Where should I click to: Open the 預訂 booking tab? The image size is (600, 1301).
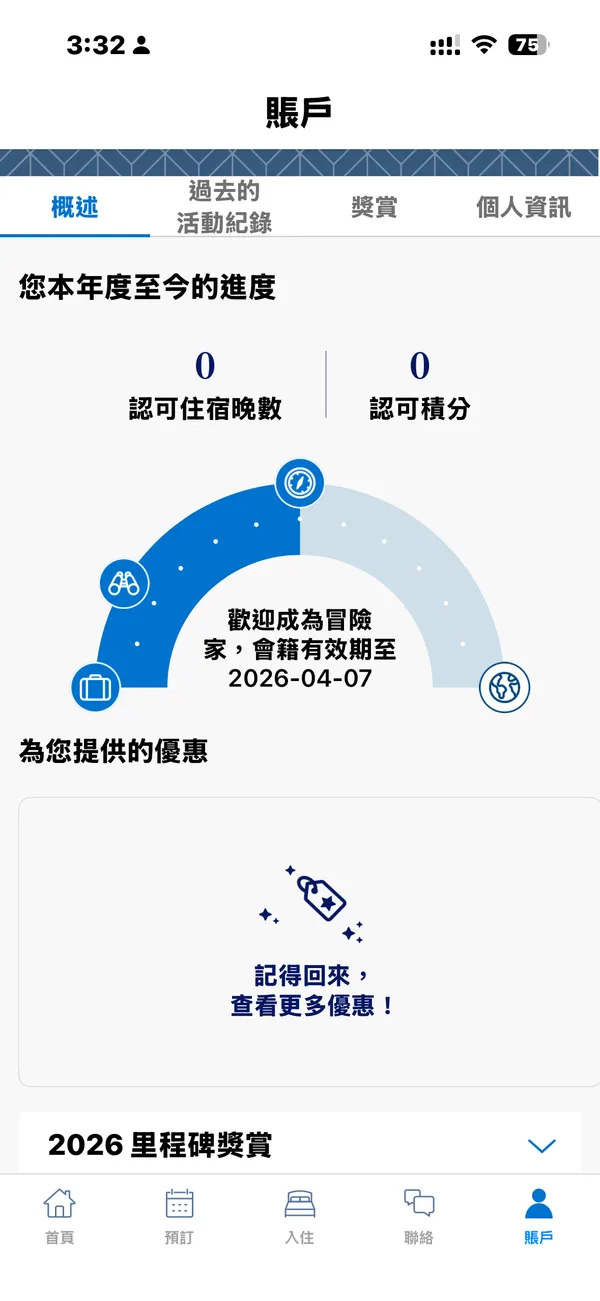179,1214
